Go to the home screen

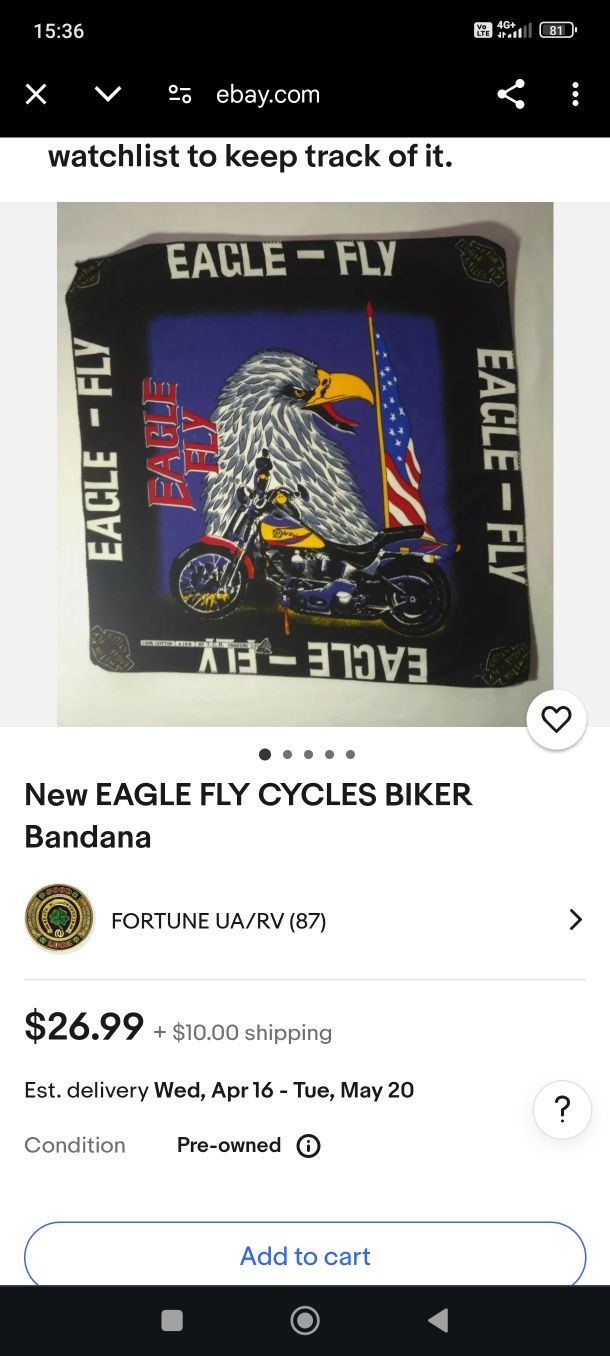click(x=305, y=1321)
